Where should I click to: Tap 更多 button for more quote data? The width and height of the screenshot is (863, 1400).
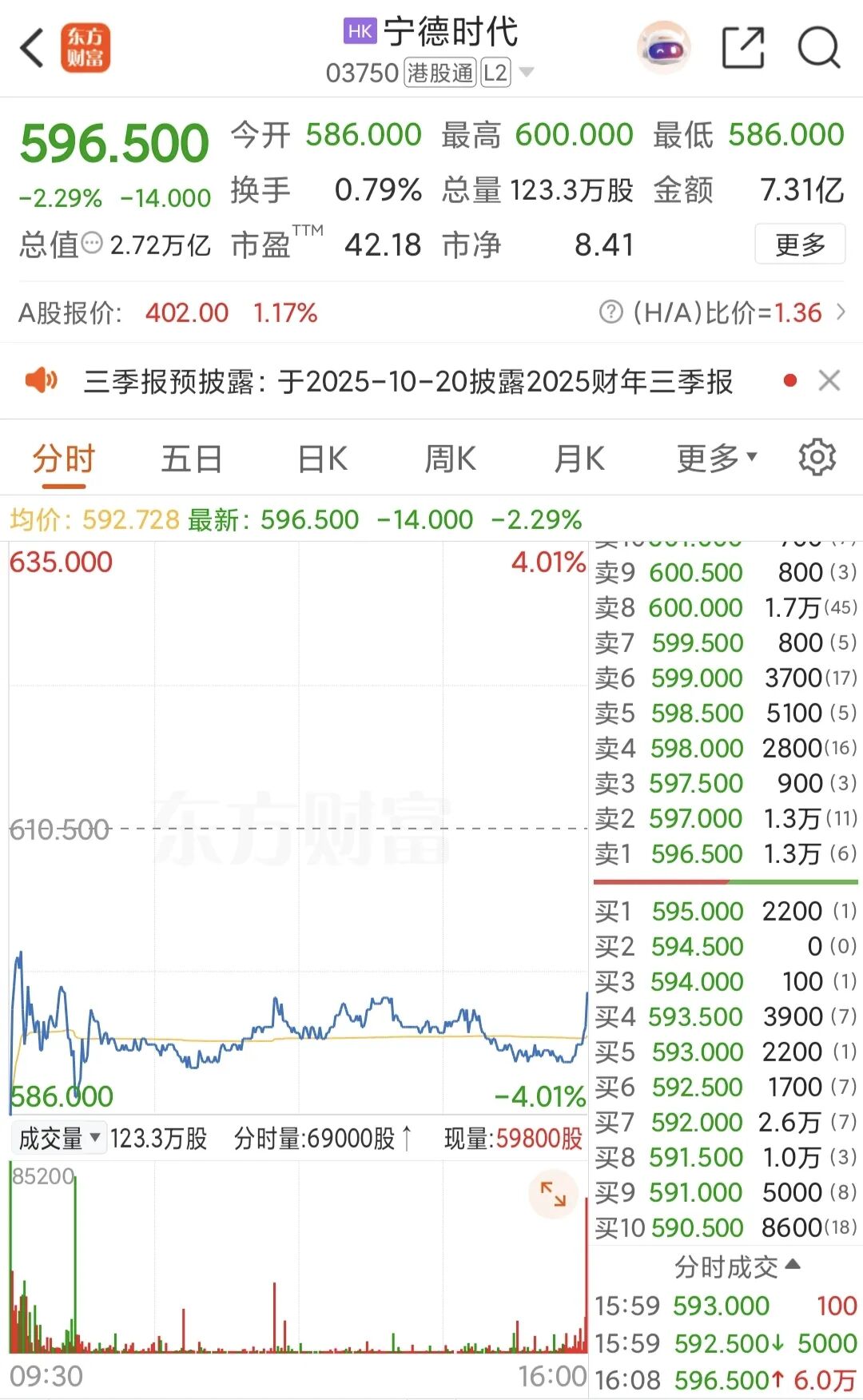point(800,245)
